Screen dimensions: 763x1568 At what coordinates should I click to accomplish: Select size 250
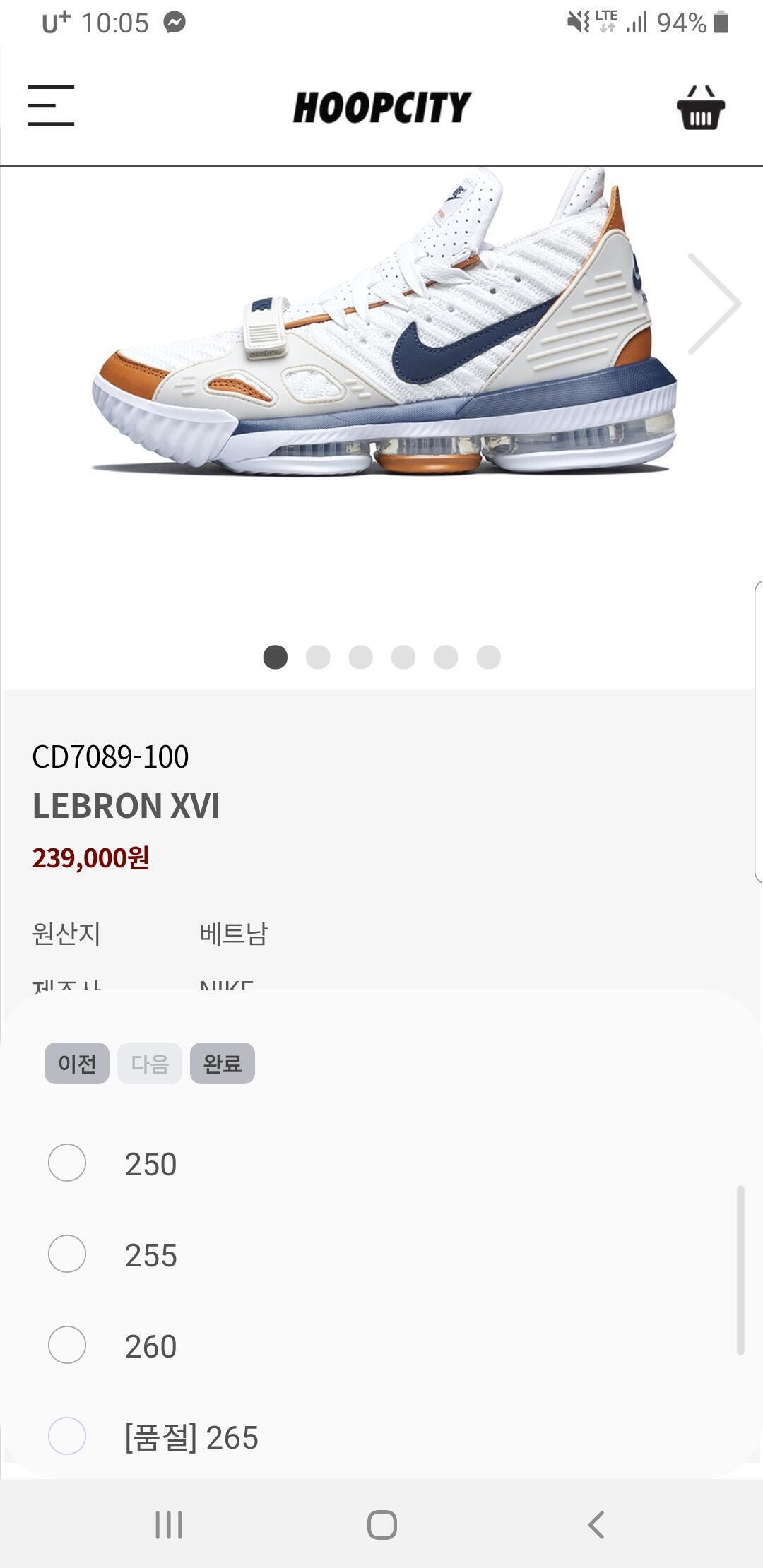click(67, 1163)
